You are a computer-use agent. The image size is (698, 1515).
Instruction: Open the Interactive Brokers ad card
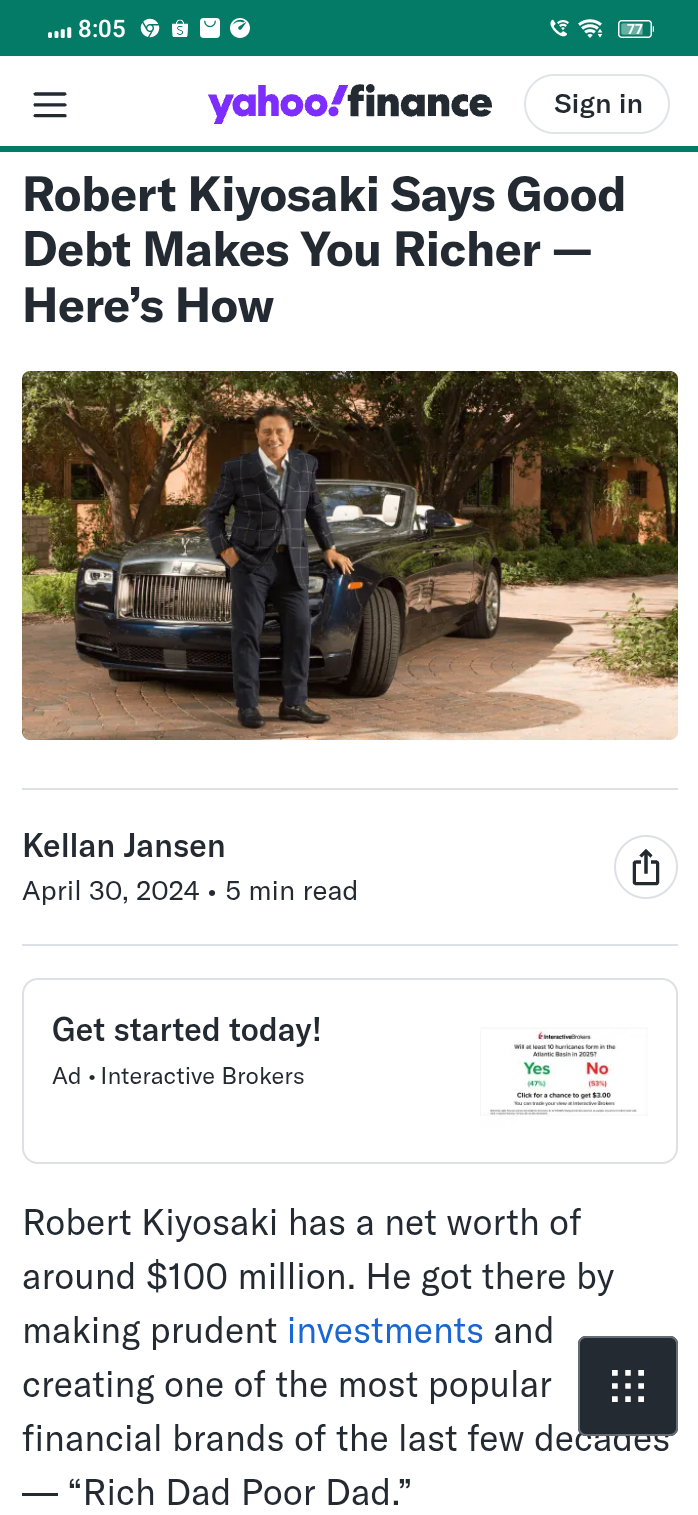(349, 1070)
